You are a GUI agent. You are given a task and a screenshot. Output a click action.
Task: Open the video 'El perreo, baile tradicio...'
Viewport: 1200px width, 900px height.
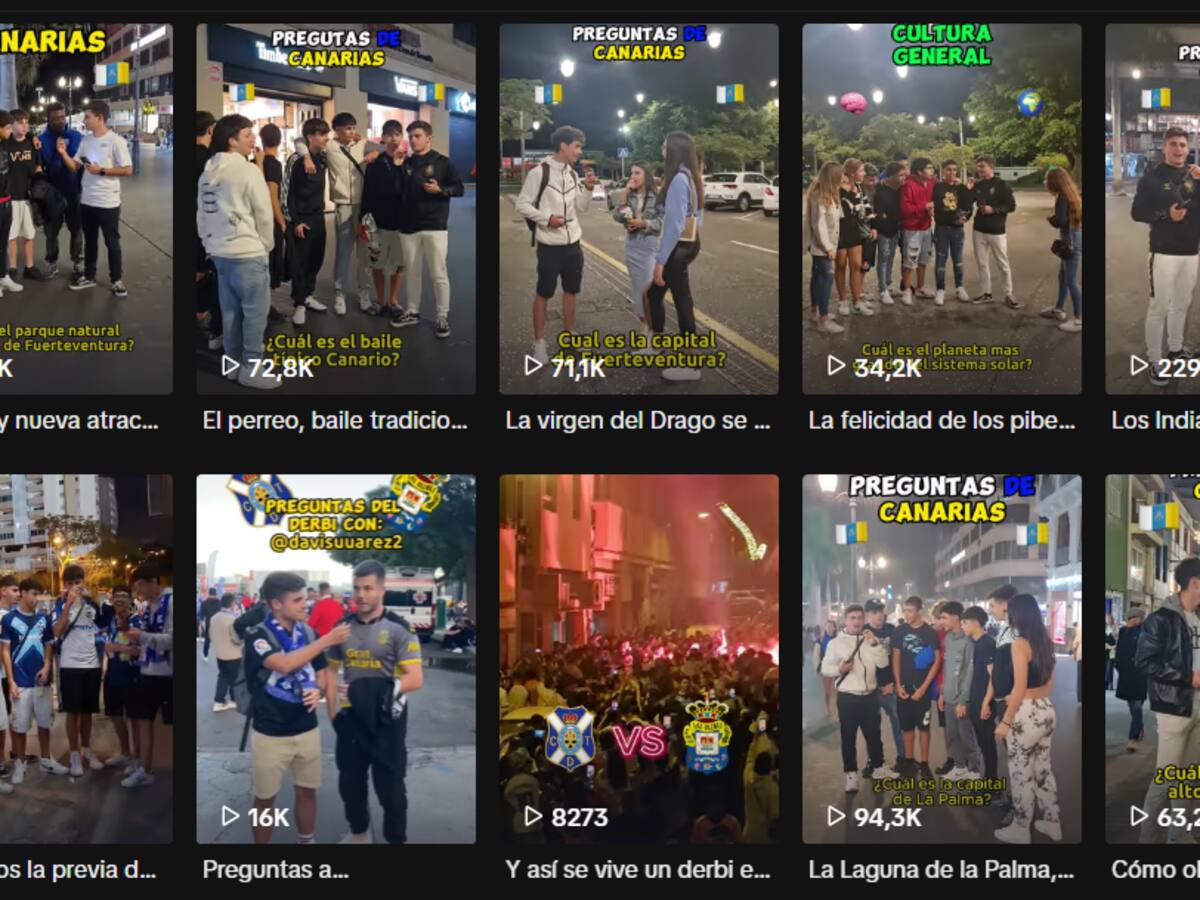click(x=336, y=209)
